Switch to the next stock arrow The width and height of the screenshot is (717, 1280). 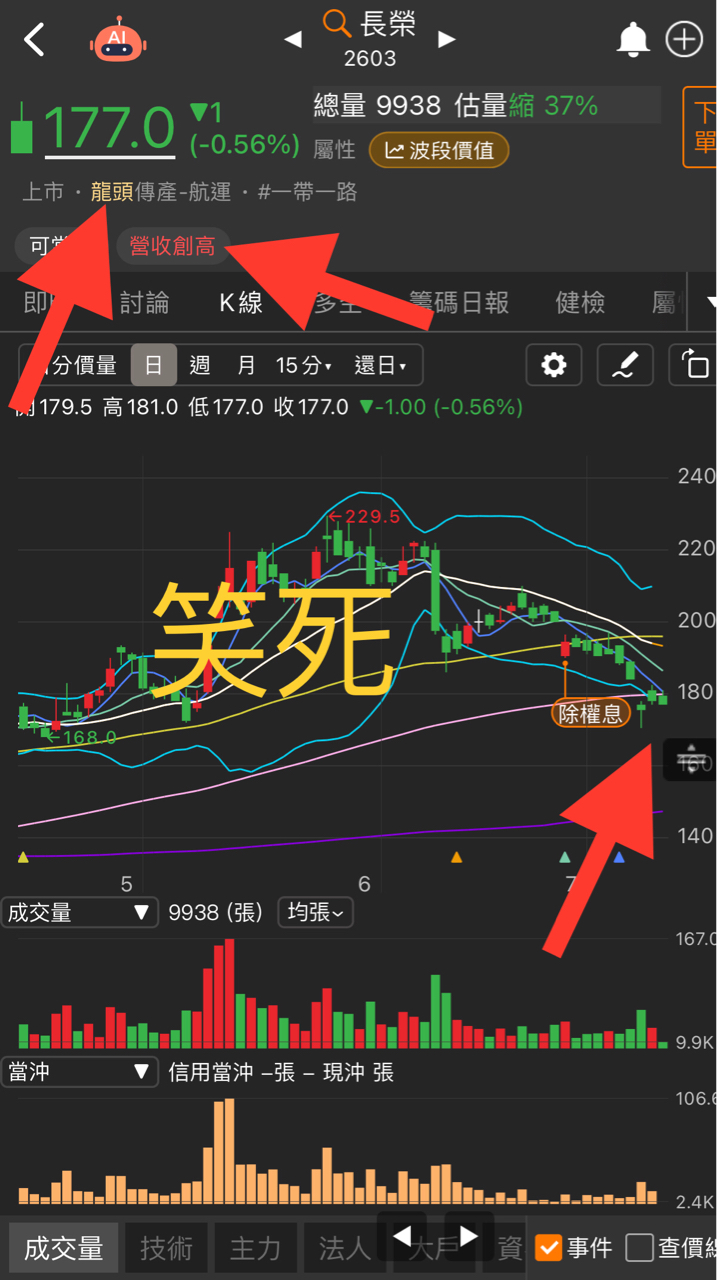(x=447, y=40)
